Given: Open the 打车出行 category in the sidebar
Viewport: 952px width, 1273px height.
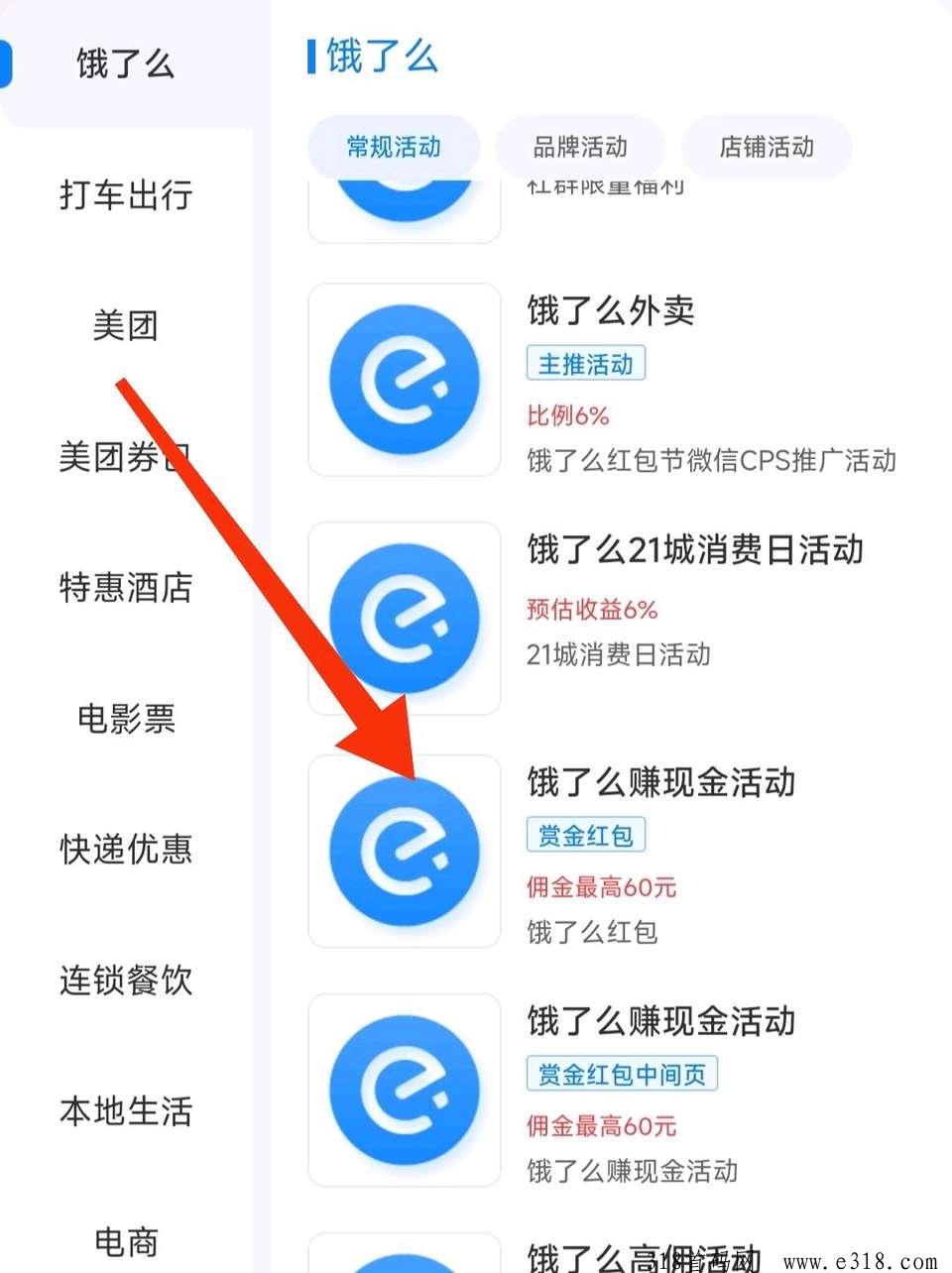Looking at the screenshot, I should point(126,195).
